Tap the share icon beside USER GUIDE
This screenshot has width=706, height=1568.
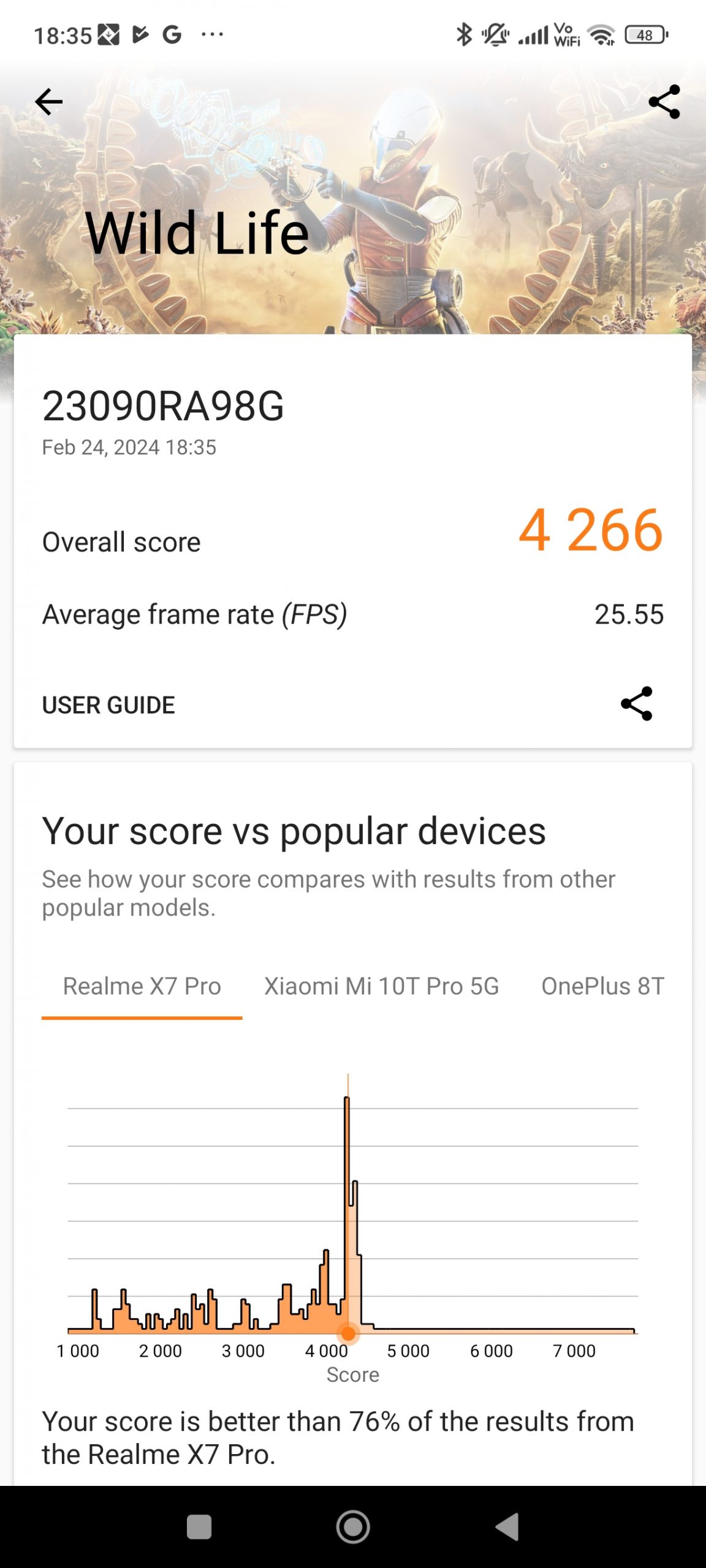(x=637, y=704)
